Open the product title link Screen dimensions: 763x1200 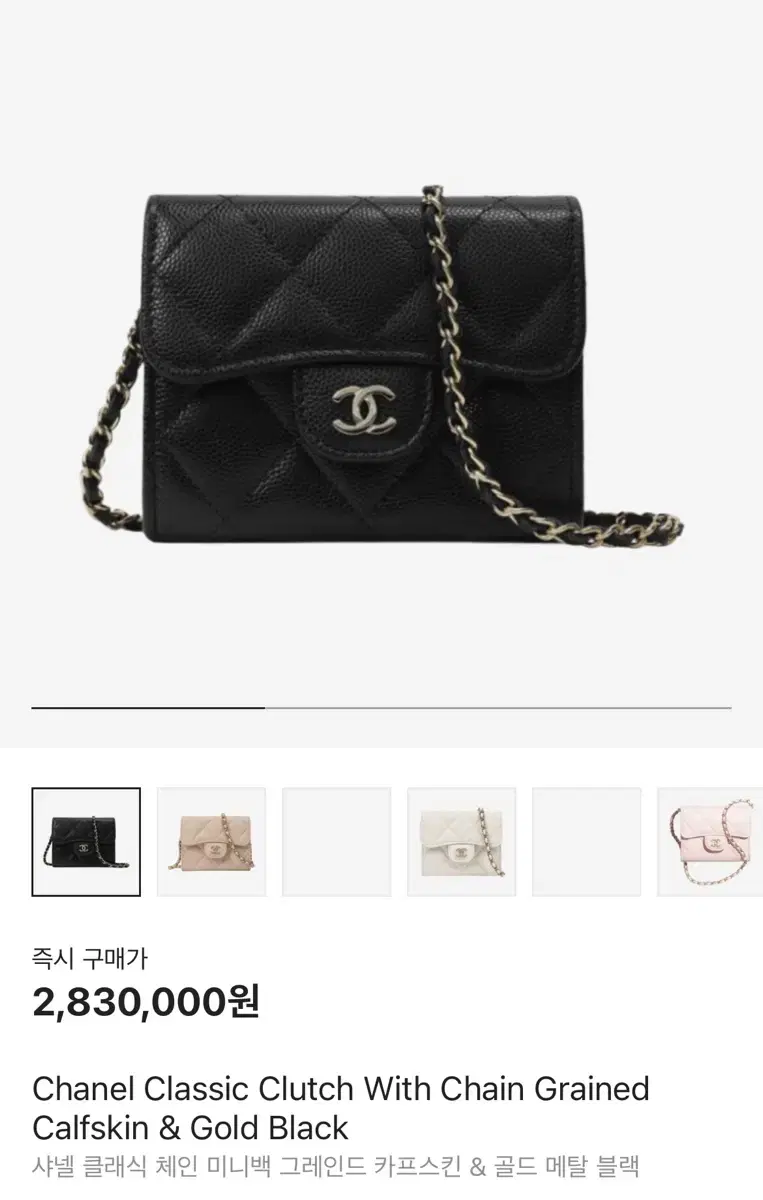[338, 1089]
